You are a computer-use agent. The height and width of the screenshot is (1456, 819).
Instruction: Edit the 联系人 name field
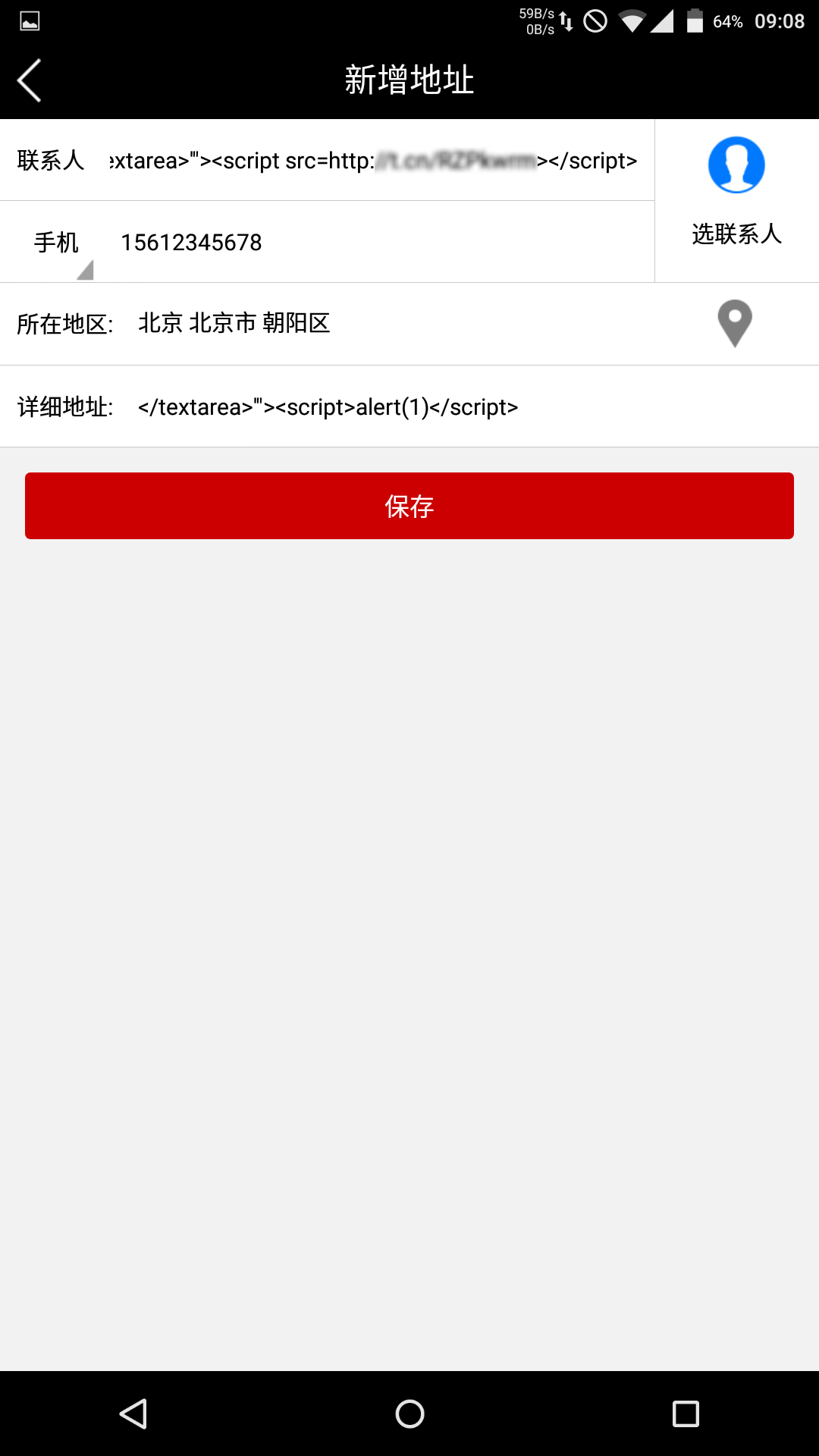tap(374, 161)
